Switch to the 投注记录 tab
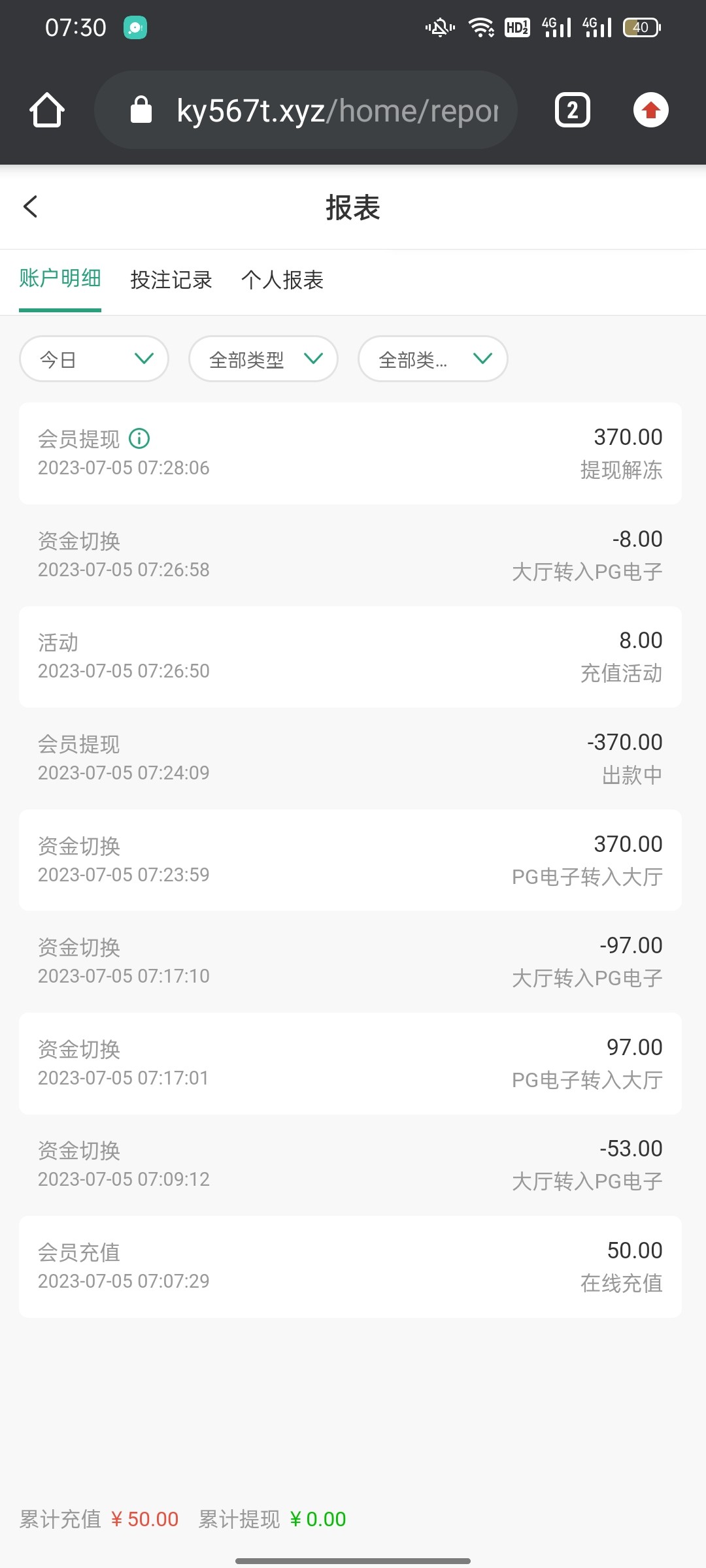The width and height of the screenshot is (706, 1568). coord(171,280)
